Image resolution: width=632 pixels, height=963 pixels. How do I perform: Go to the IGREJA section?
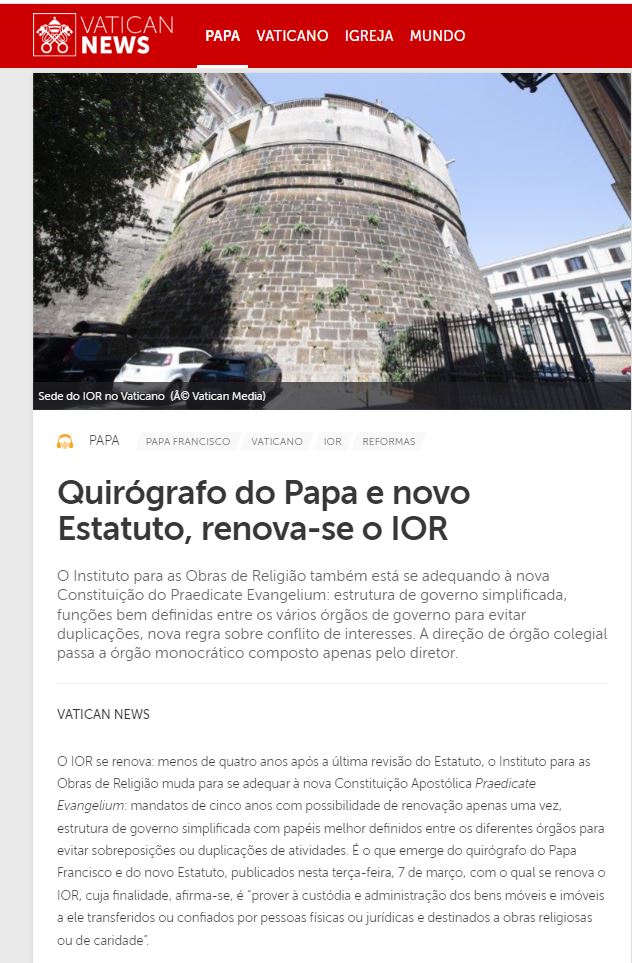pos(369,36)
